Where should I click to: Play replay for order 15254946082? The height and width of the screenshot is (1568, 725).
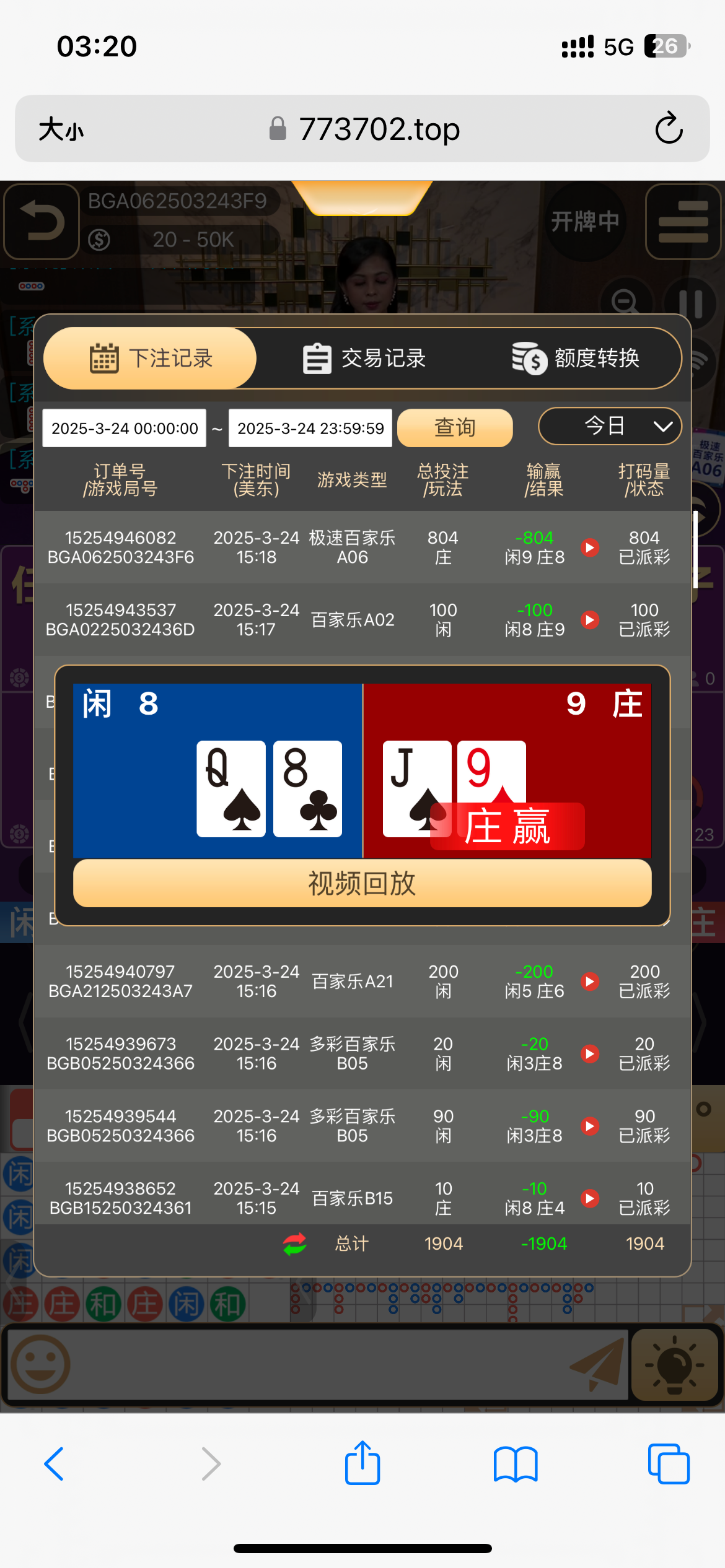pyautogui.click(x=590, y=547)
